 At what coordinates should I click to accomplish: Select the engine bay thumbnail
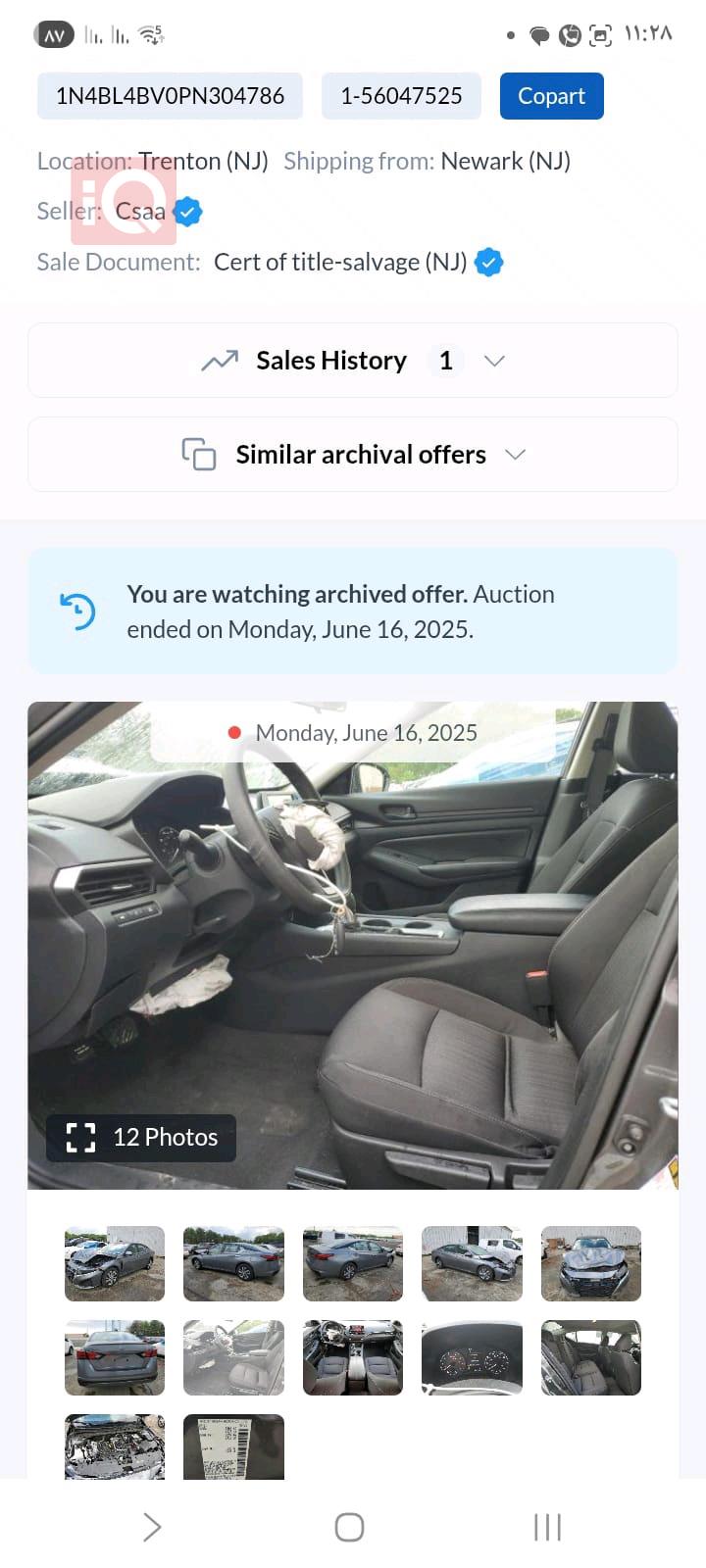pos(115,1445)
